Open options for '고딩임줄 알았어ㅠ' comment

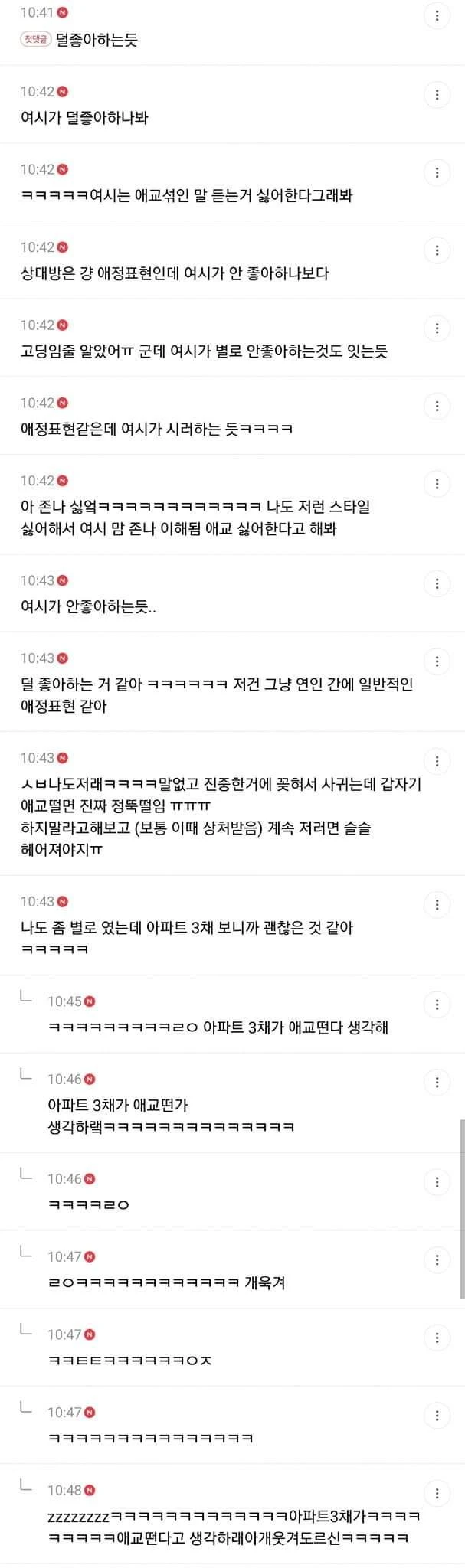(x=437, y=328)
